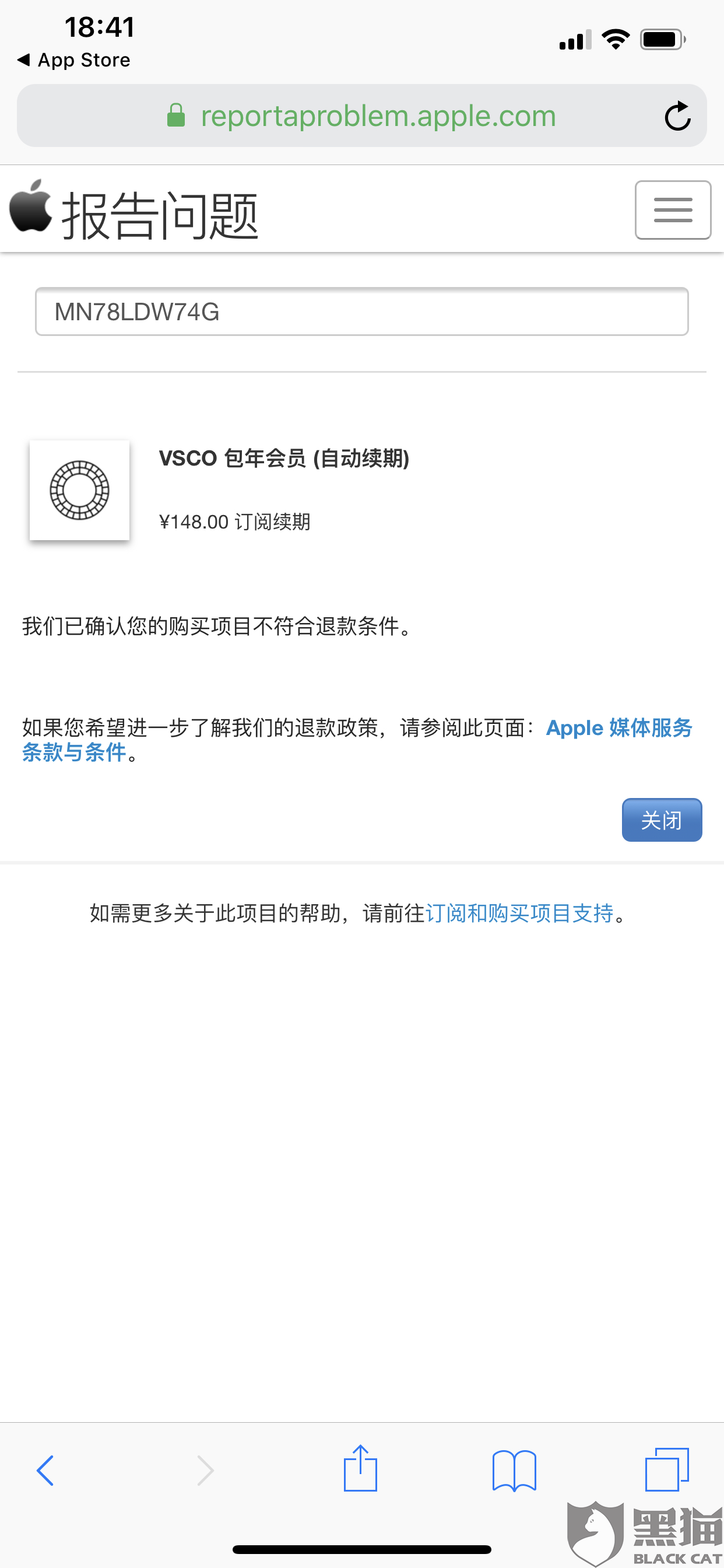Tap the reportaproblem.apple.com address bar

coord(361,116)
